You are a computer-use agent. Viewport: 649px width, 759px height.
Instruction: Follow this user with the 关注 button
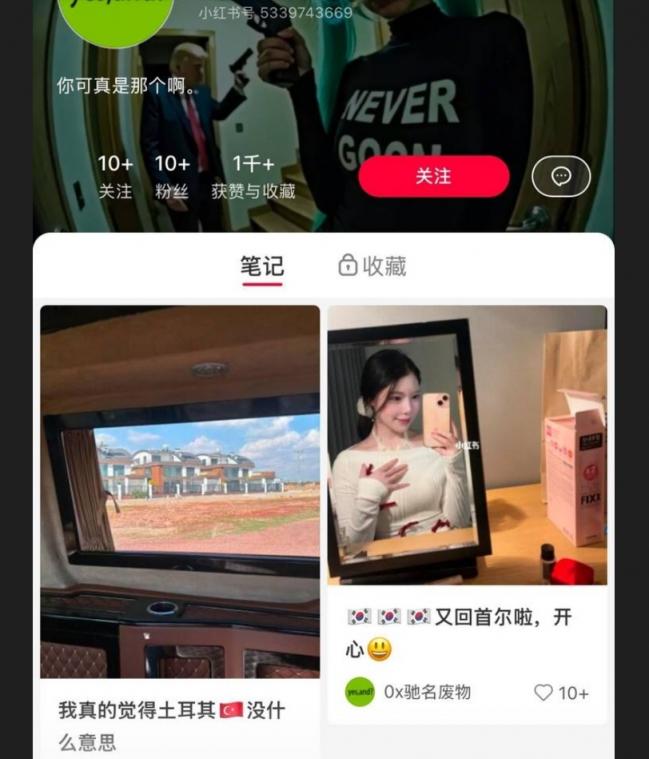coord(433,177)
